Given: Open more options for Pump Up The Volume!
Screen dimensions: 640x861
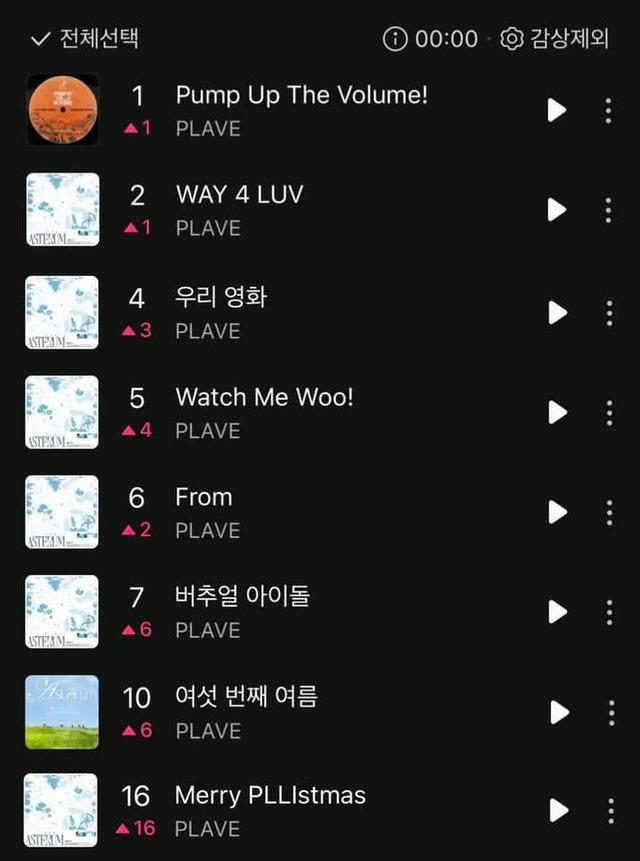Looking at the screenshot, I should (x=608, y=110).
